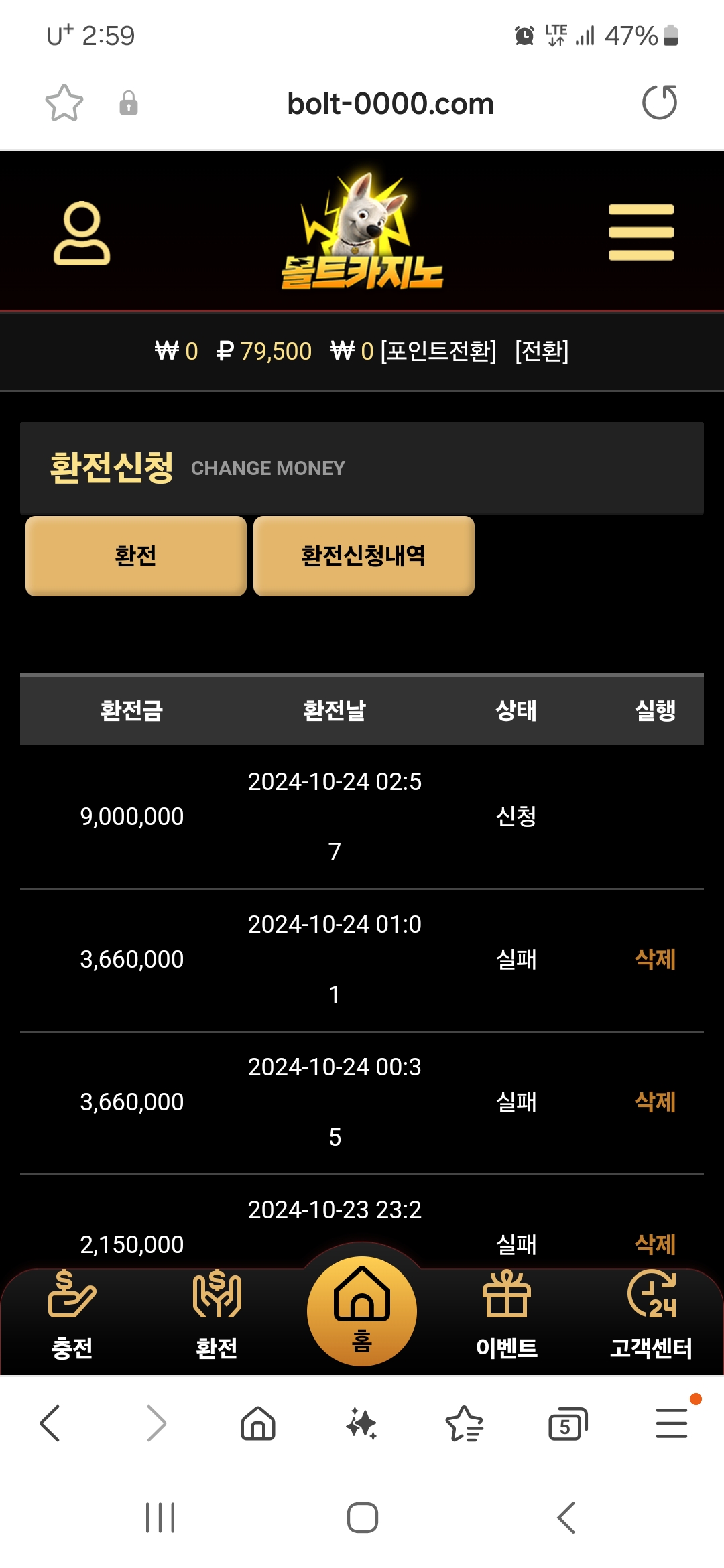Viewport: 724px width, 1568px height.
Task: Open the user profile icon
Action: [x=82, y=233]
